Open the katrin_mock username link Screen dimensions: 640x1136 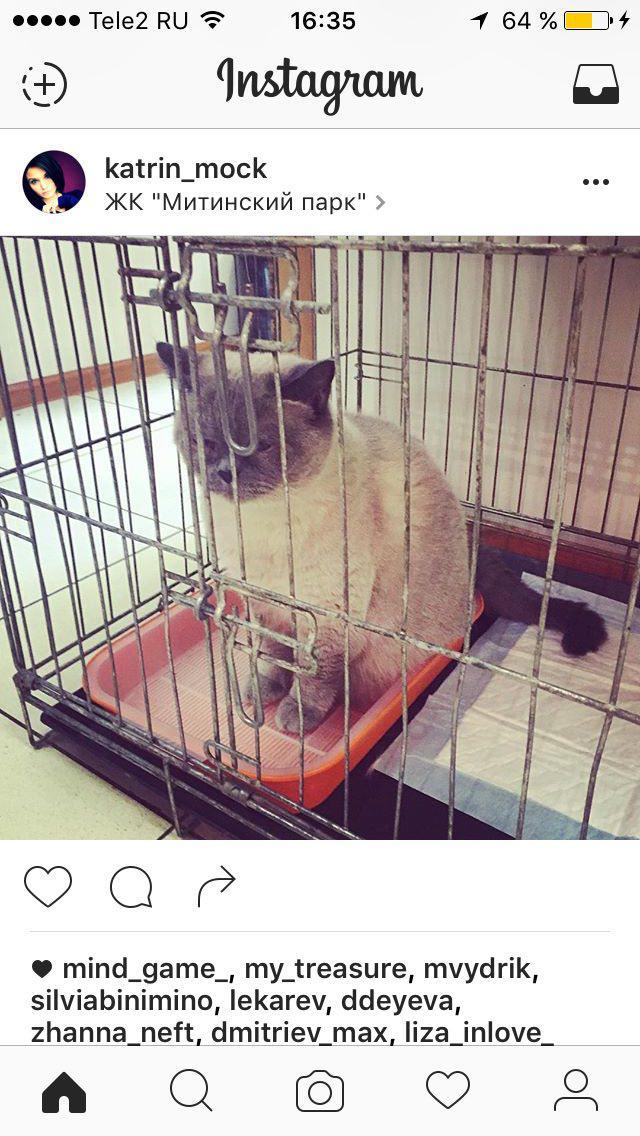click(x=186, y=168)
